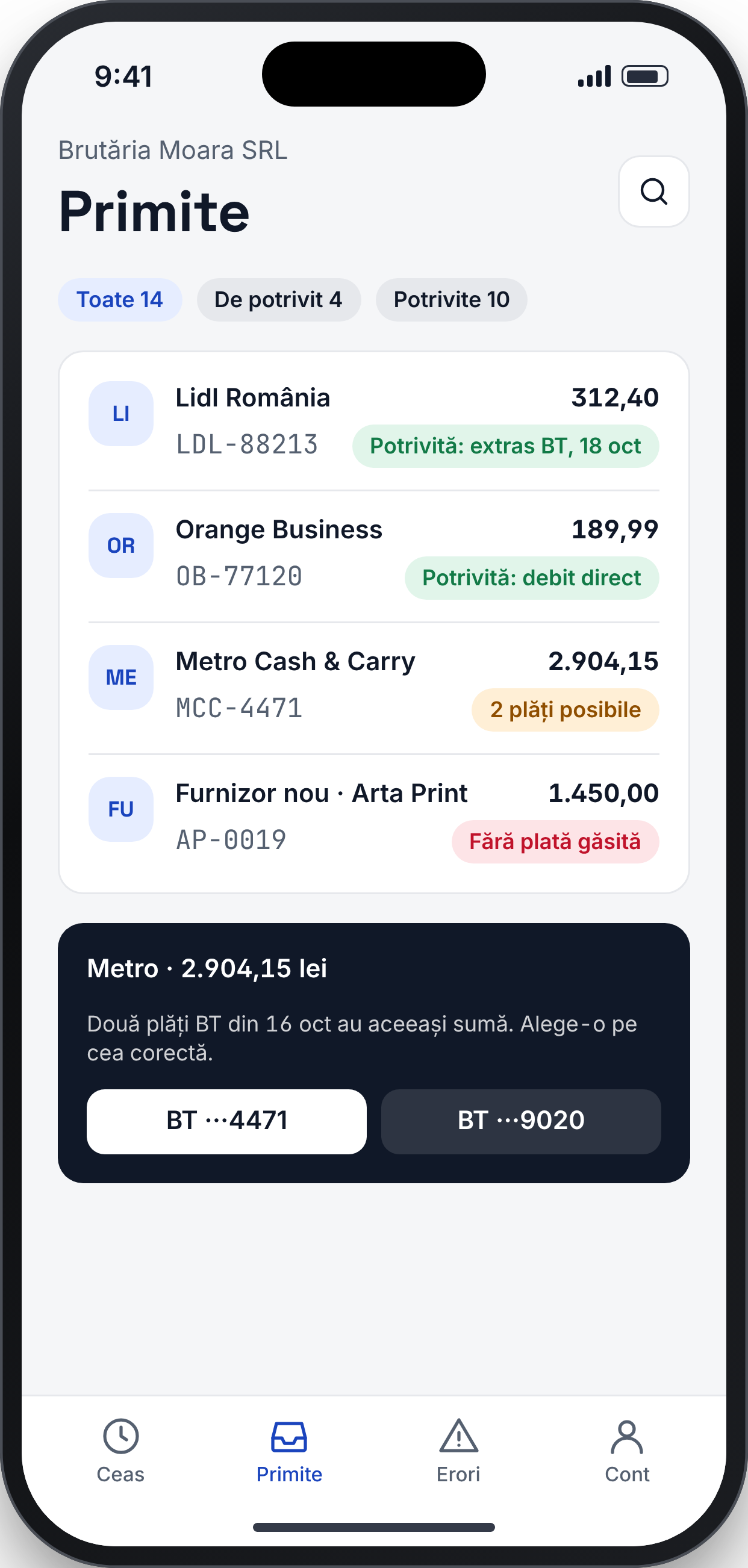Image resolution: width=748 pixels, height=1568 pixels.
Task: Switch to the Cont tab
Action: click(x=627, y=1451)
